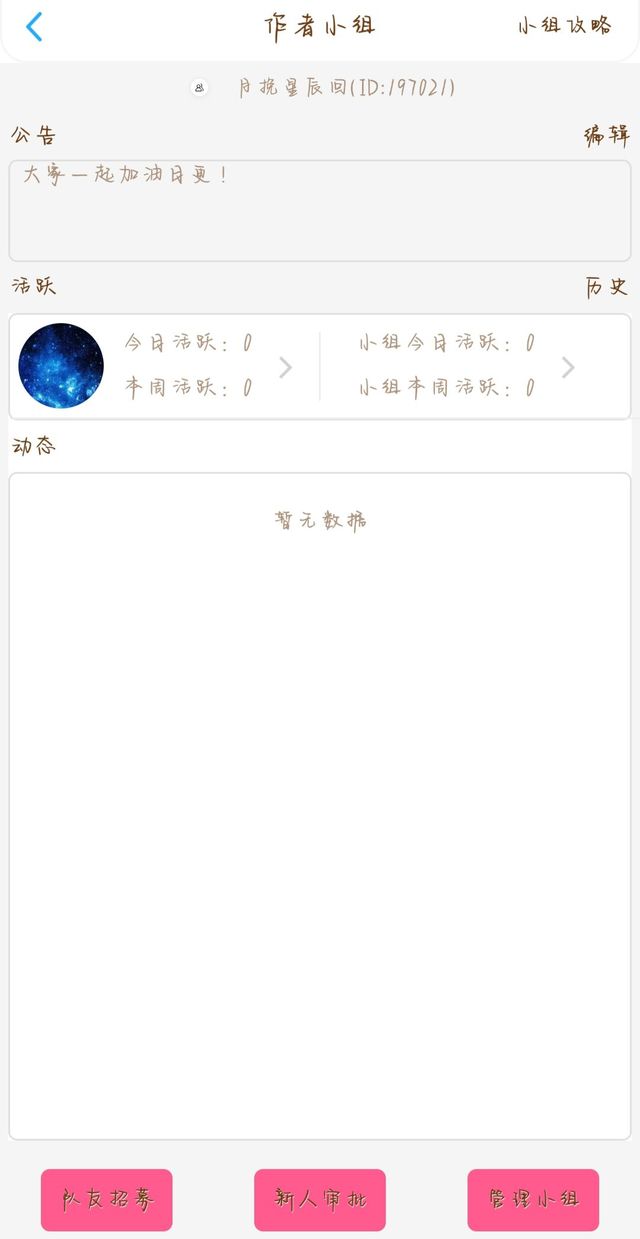Viewport: 640px width, 1239px height.
Task: Open 小组攻略 guide
Action: 565,26
